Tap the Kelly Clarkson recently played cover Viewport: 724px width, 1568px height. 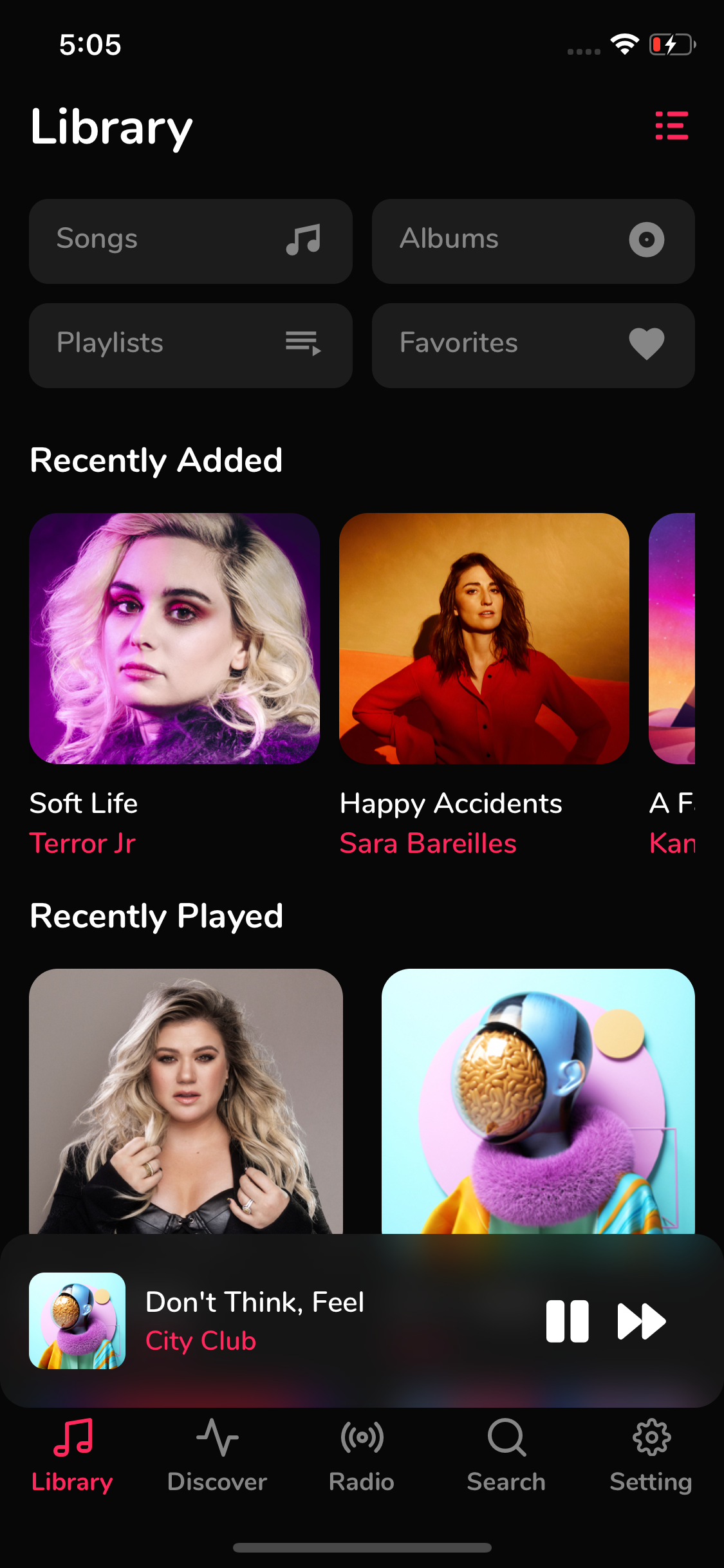(187, 1094)
